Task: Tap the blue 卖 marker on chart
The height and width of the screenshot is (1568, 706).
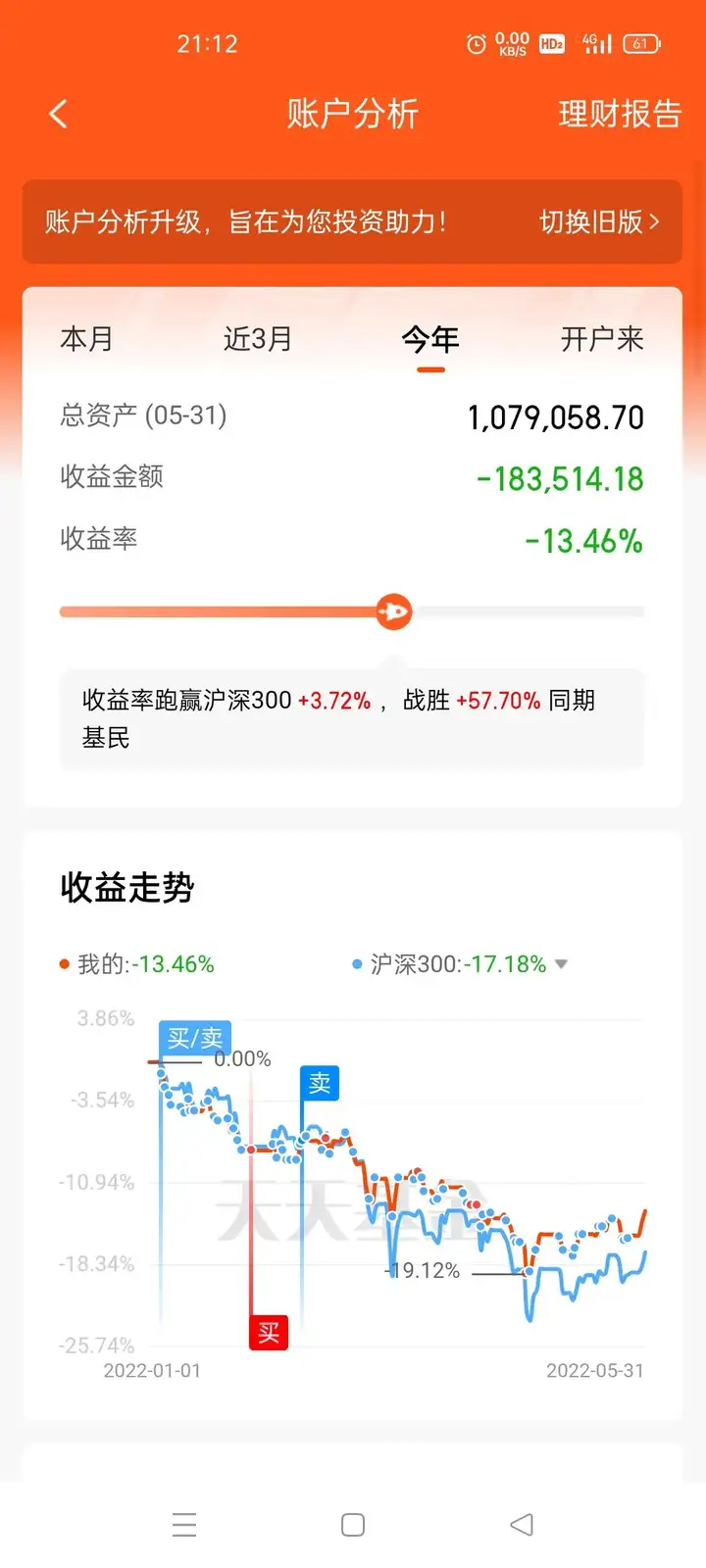Action: tap(320, 1083)
